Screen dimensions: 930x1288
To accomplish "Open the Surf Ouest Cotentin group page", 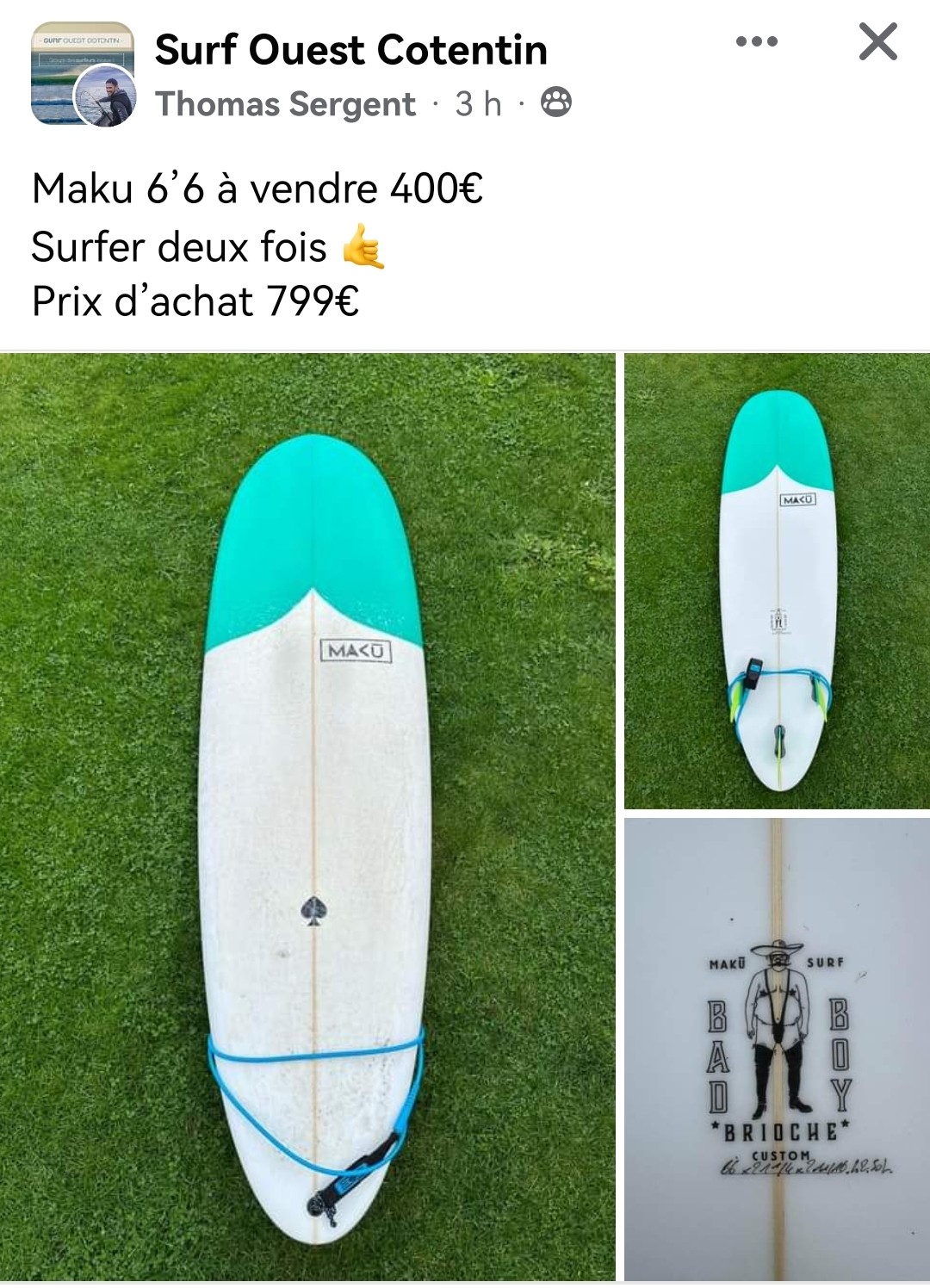I will (x=350, y=50).
